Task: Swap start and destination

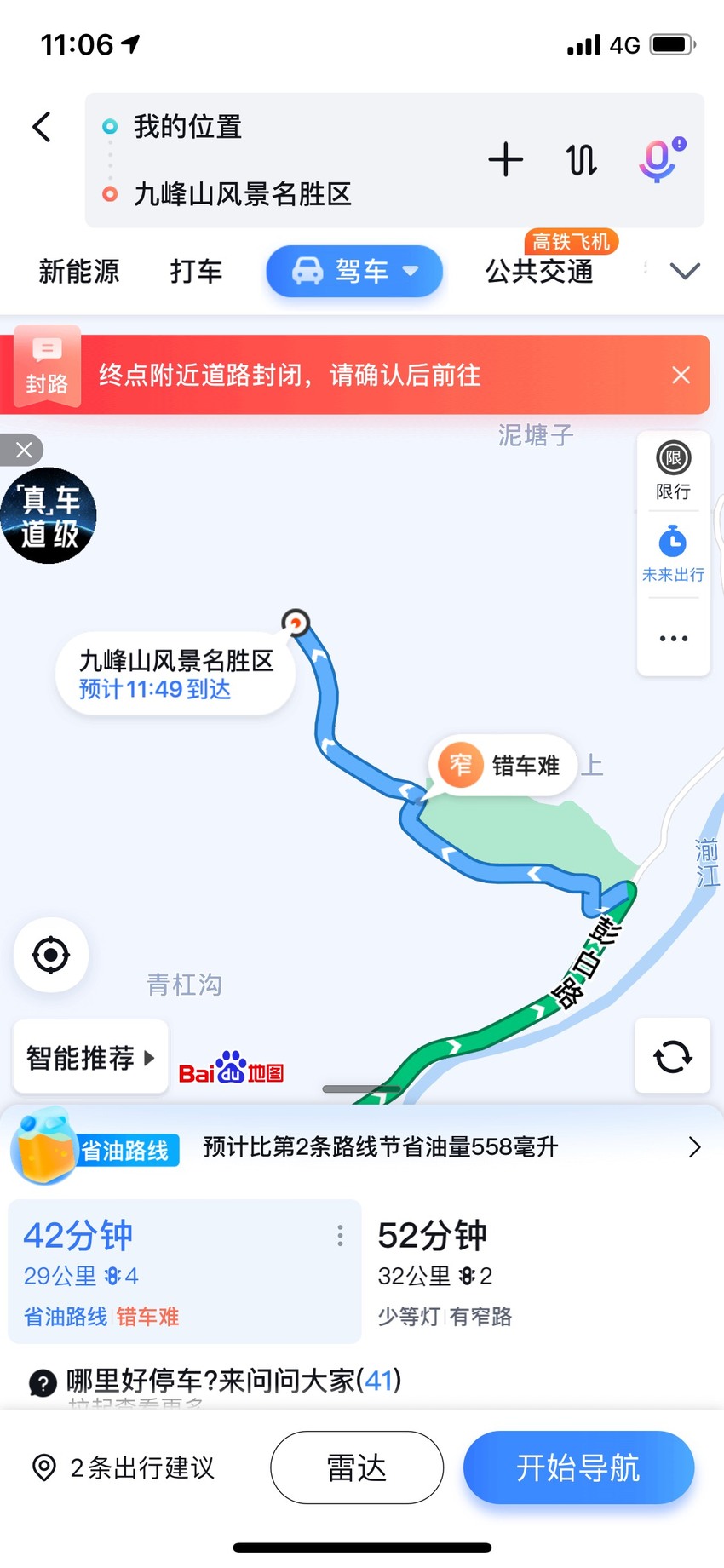Action: point(581,159)
